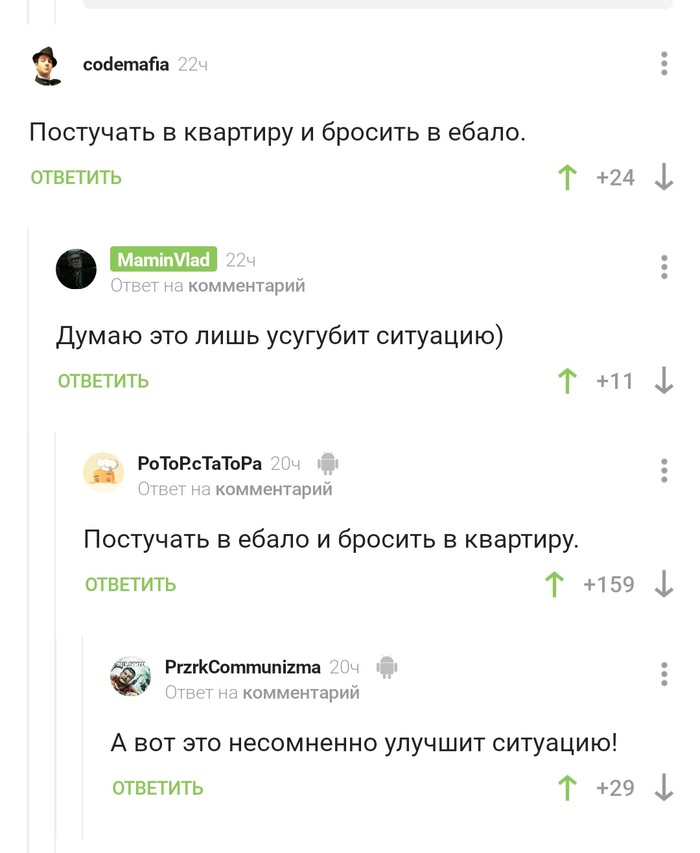The image size is (700, 853).
Task: Open PrzrkCommunizma's profile from username
Action: pyautogui.click(x=242, y=667)
